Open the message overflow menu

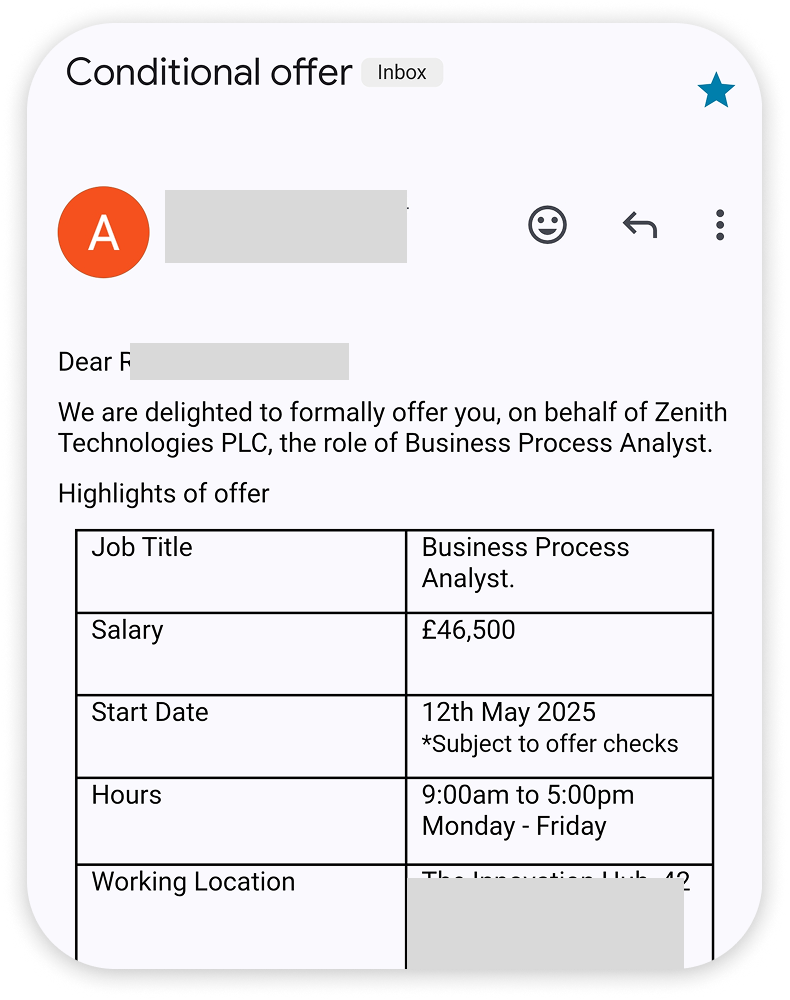(x=719, y=226)
